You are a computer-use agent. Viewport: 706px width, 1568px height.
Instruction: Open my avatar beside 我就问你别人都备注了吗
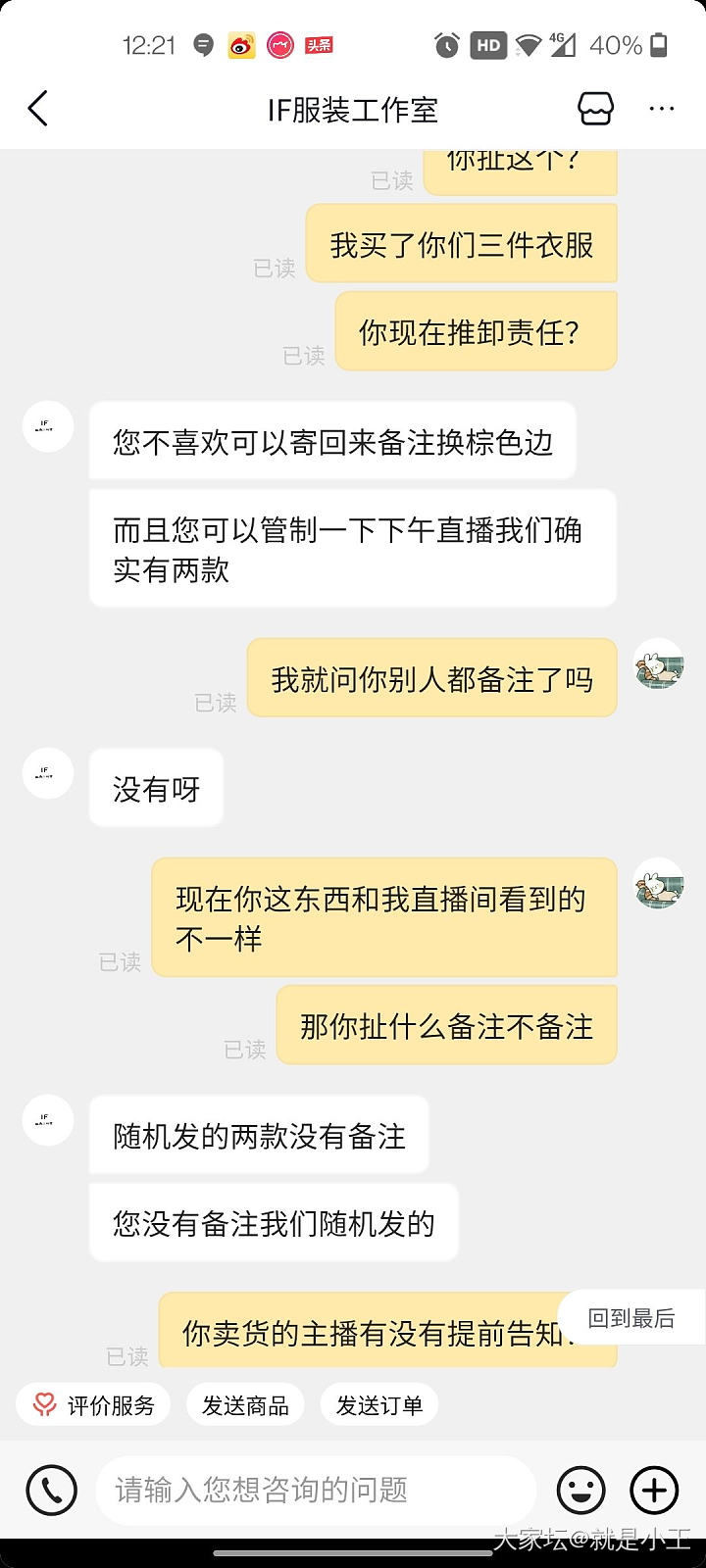pyautogui.click(x=659, y=664)
